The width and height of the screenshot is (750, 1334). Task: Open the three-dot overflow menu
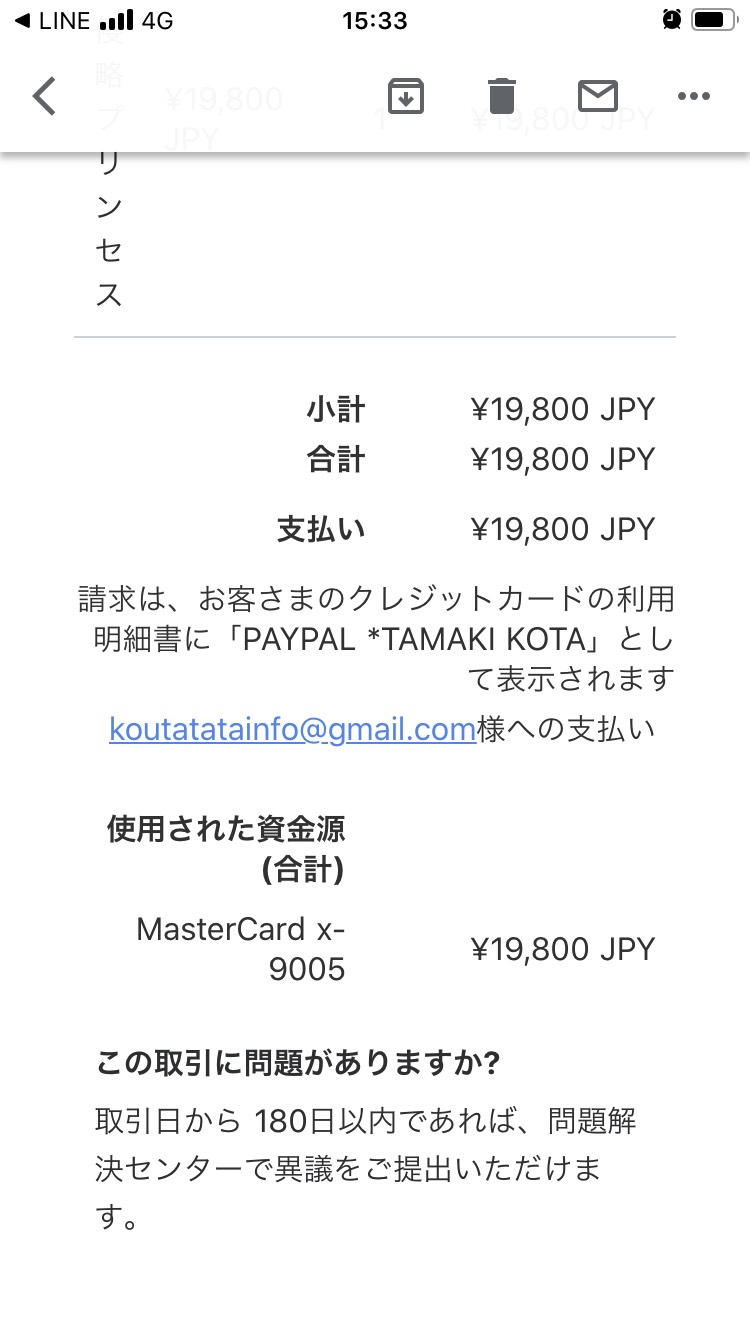tap(693, 97)
